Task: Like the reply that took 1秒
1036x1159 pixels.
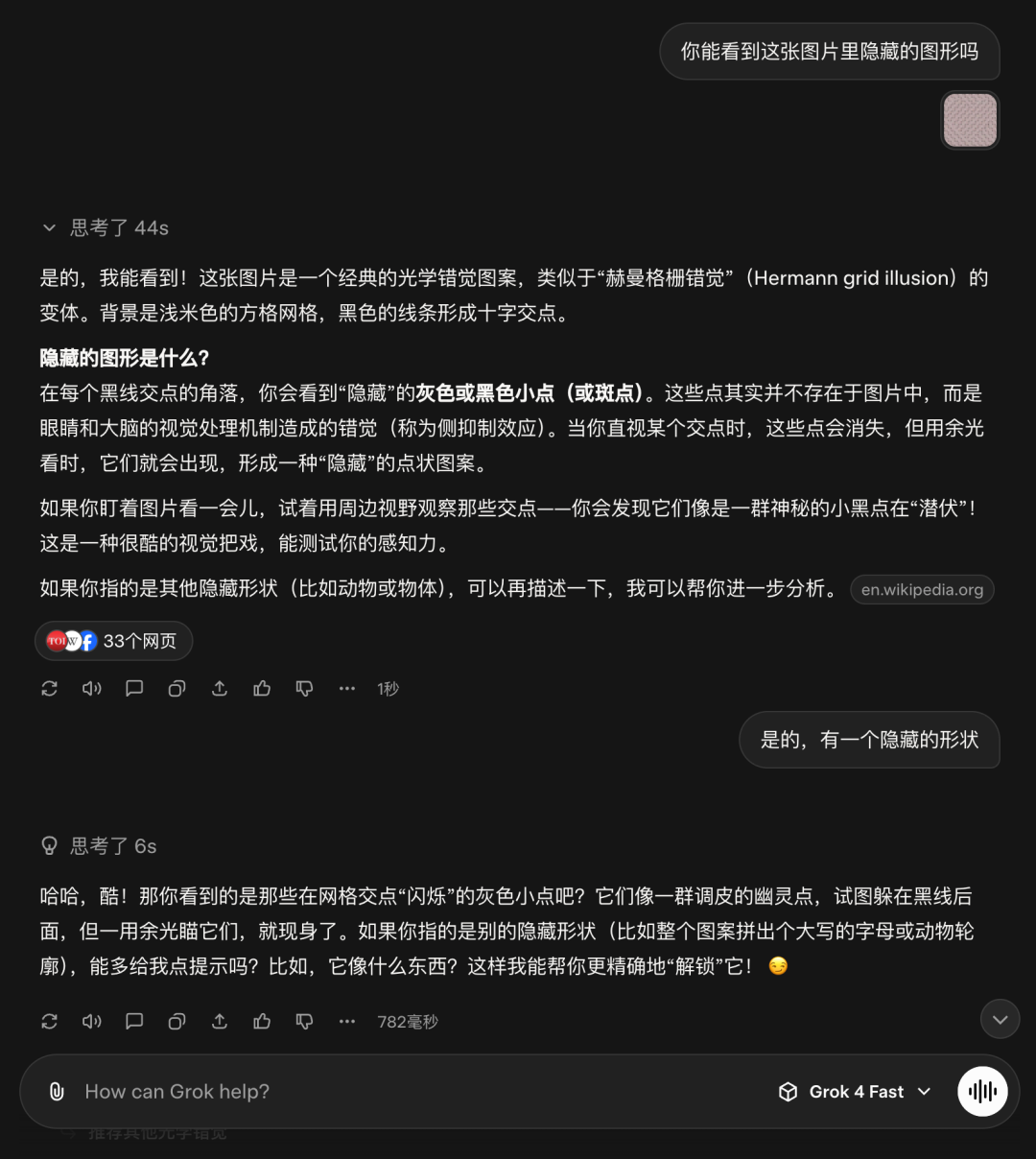Action: coord(262,688)
